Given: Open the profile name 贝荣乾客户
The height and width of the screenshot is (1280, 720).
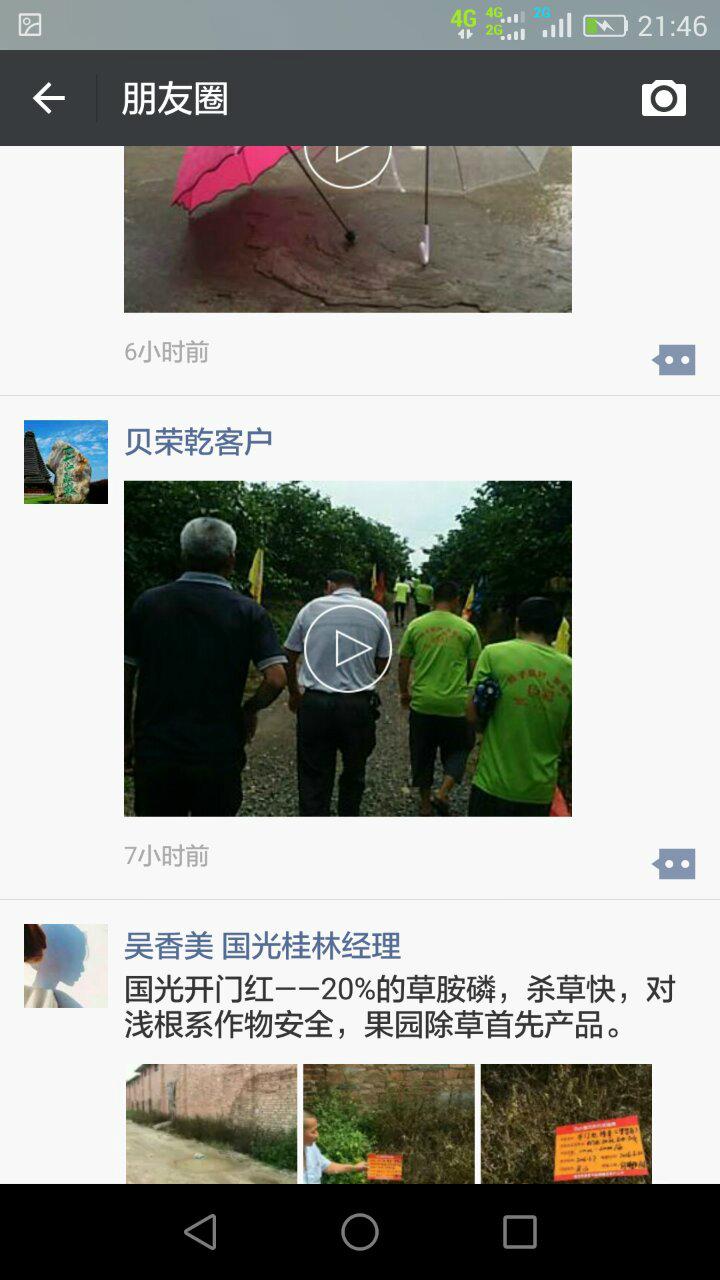Looking at the screenshot, I should click(198, 441).
